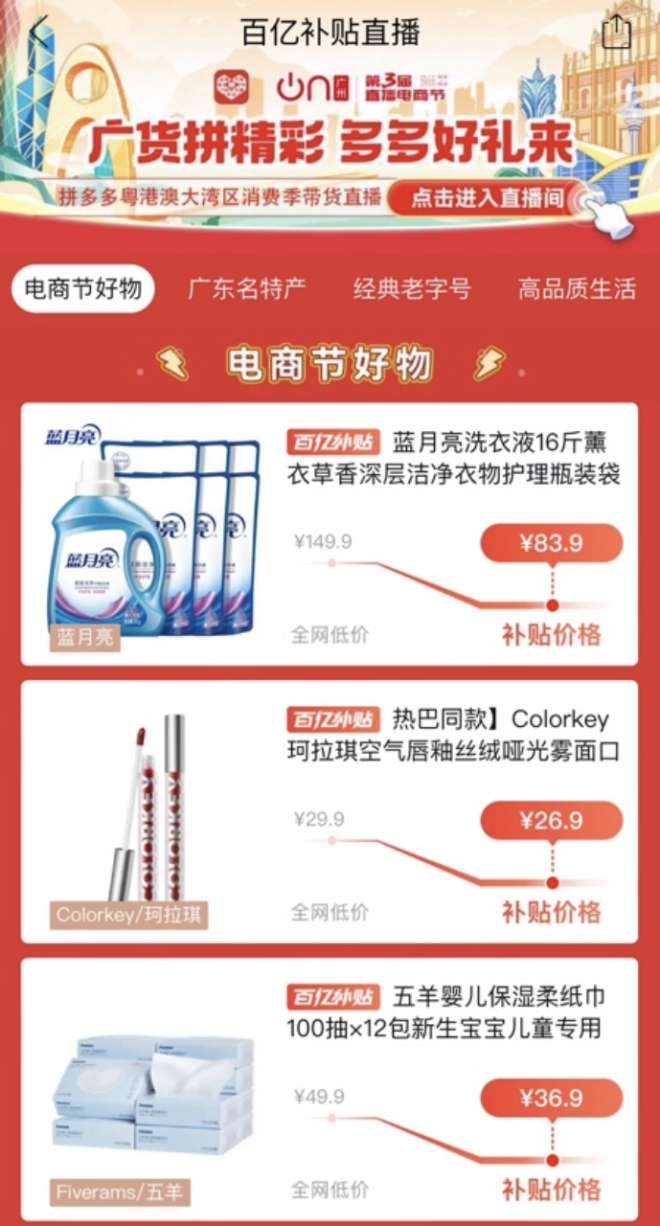Select the 电商节好物 tab
Image resolution: width=660 pixels, height=1226 pixels.
click(83, 290)
